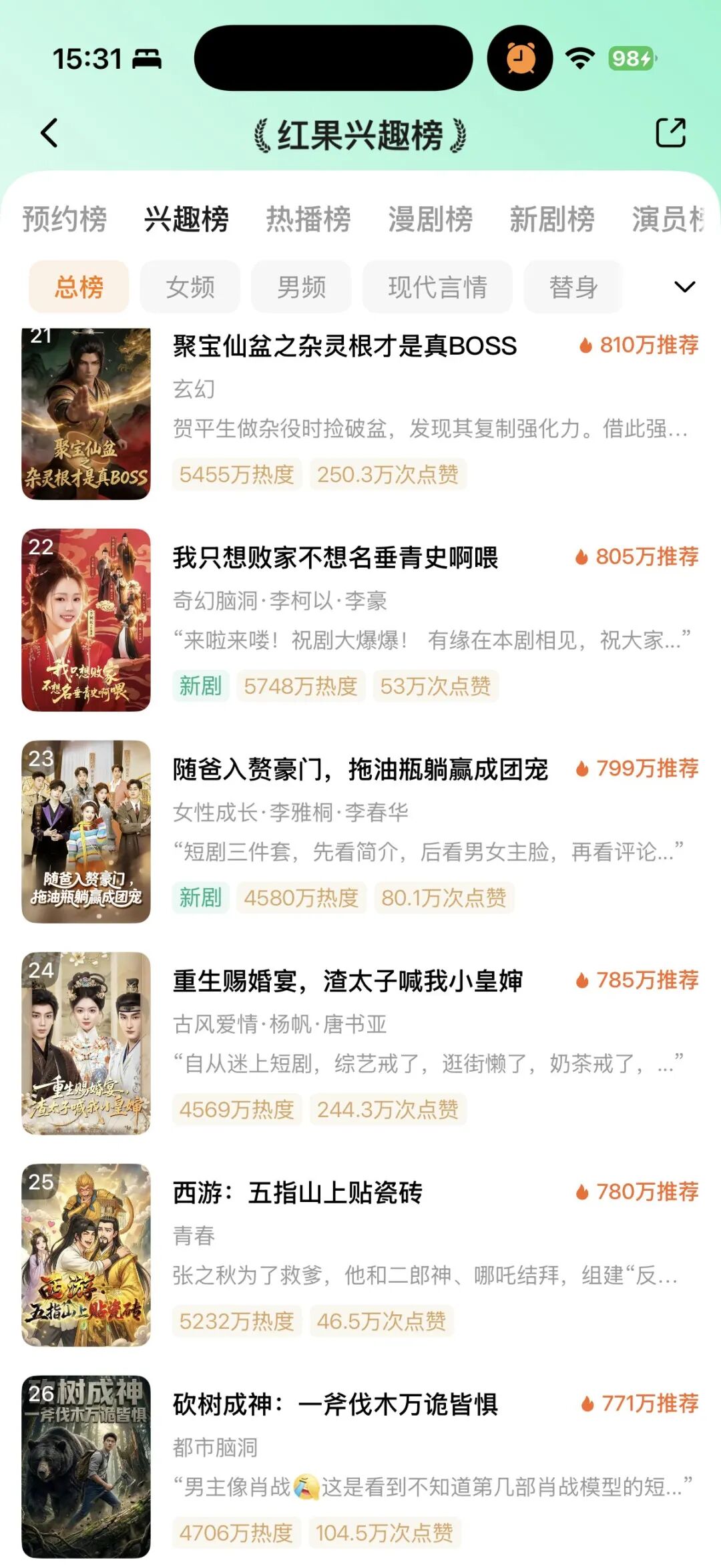
Task: Tap the orange alarm clock icon in status bar
Action: (519, 59)
